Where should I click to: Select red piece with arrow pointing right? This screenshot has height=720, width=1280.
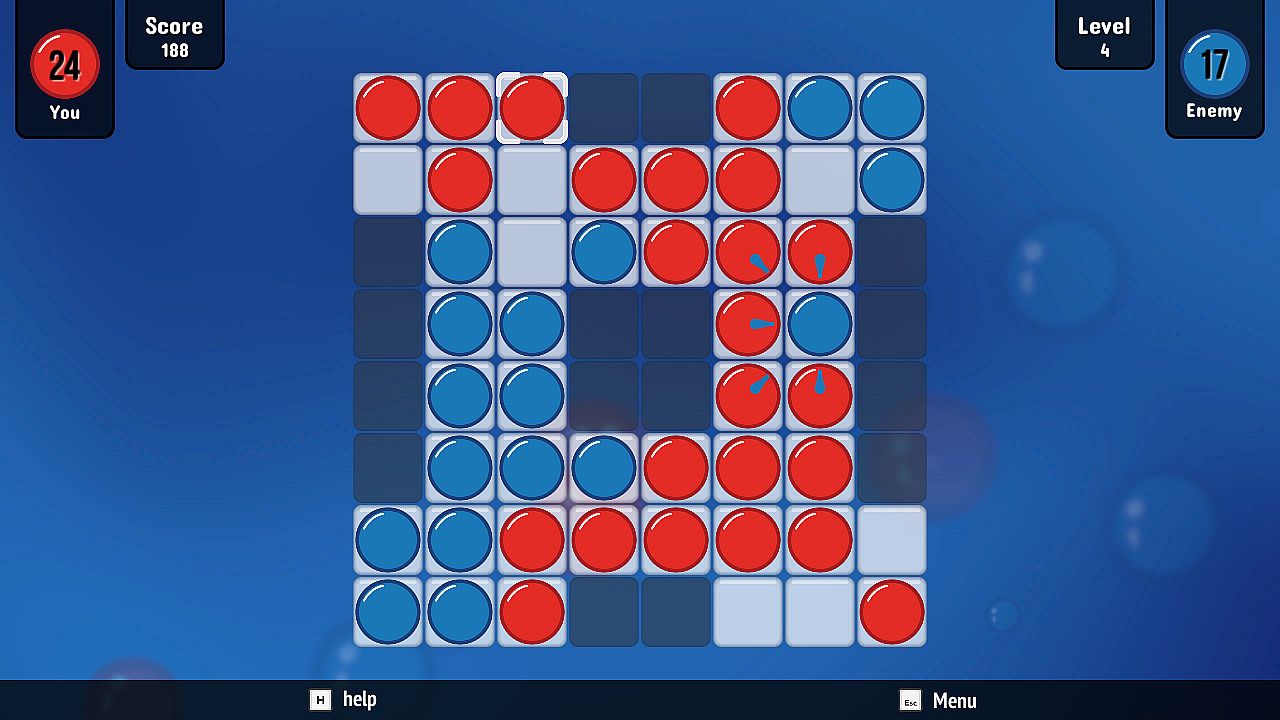748,324
